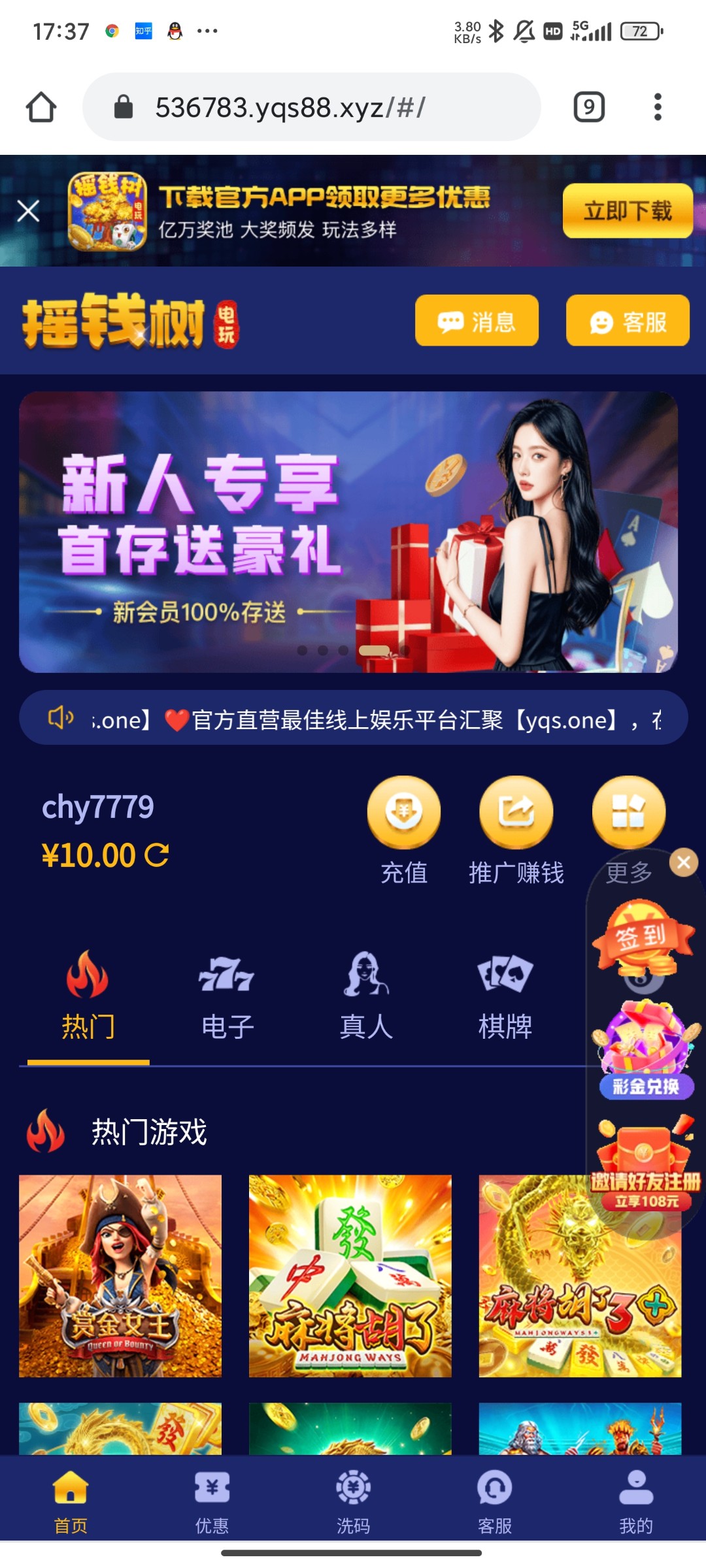Open the 麻将胡了 Mahjong Ways game
This screenshot has width=706, height=1568.
click(350, 1276)
